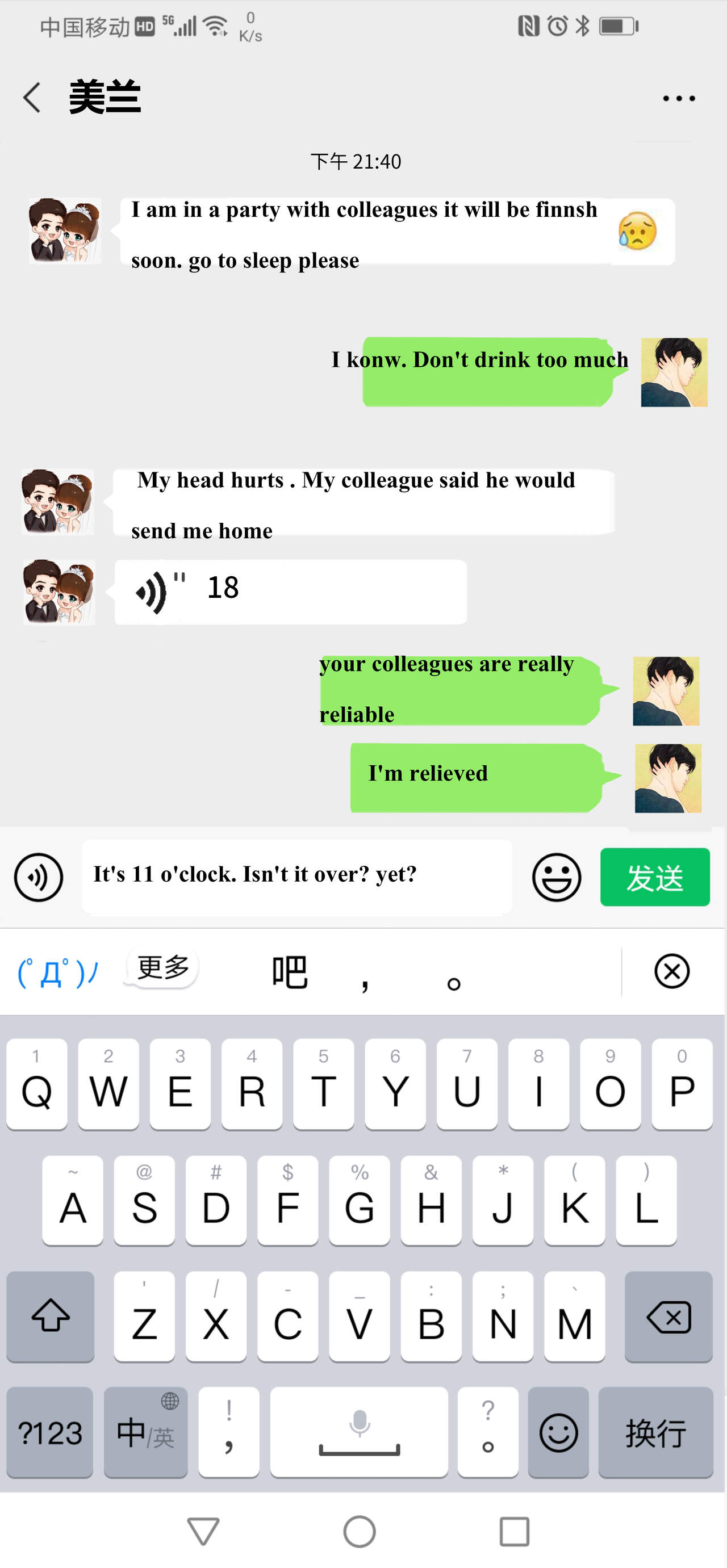Toggle the shift key
This screenshot has width=727, height=1568.
click(x=50, y=1317)
